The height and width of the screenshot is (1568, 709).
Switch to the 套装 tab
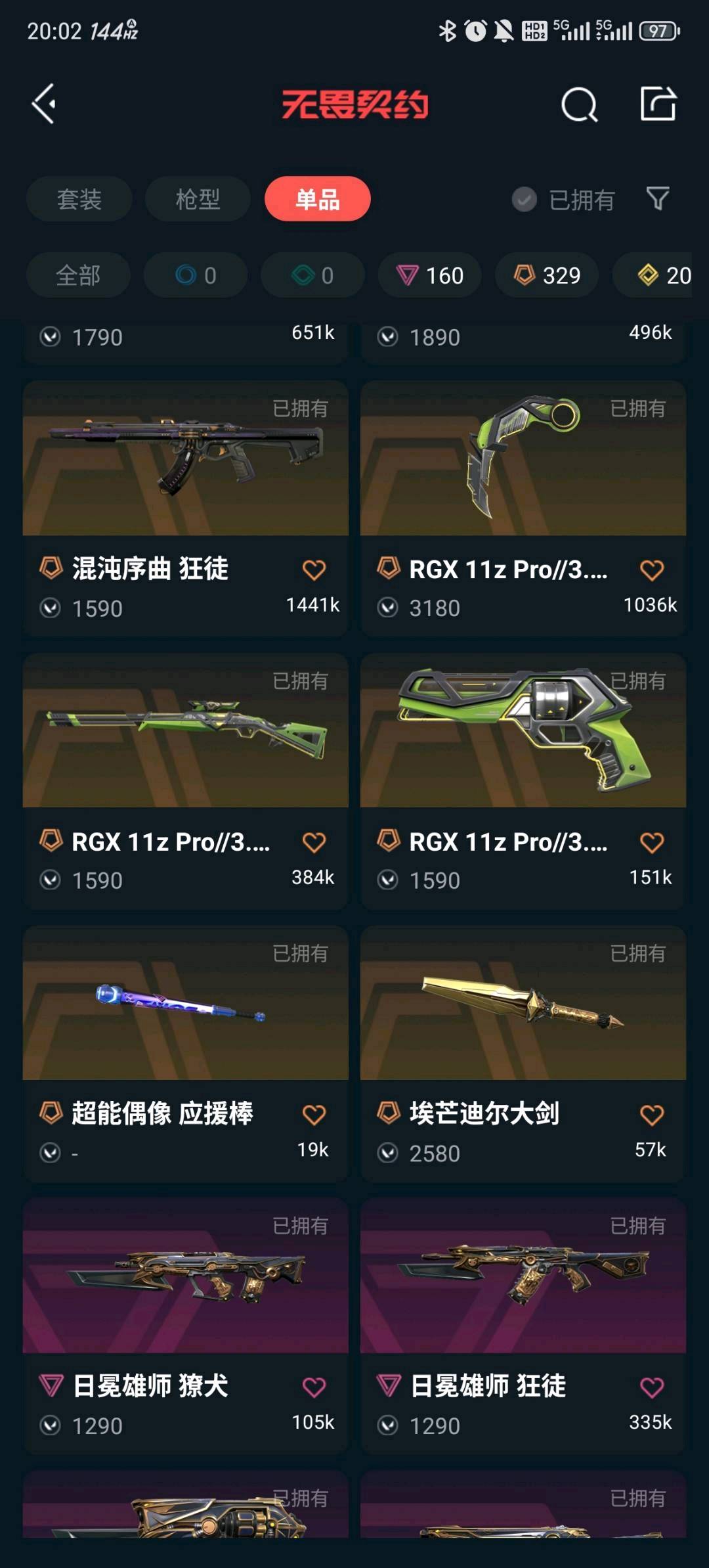[x=79, y=199]
